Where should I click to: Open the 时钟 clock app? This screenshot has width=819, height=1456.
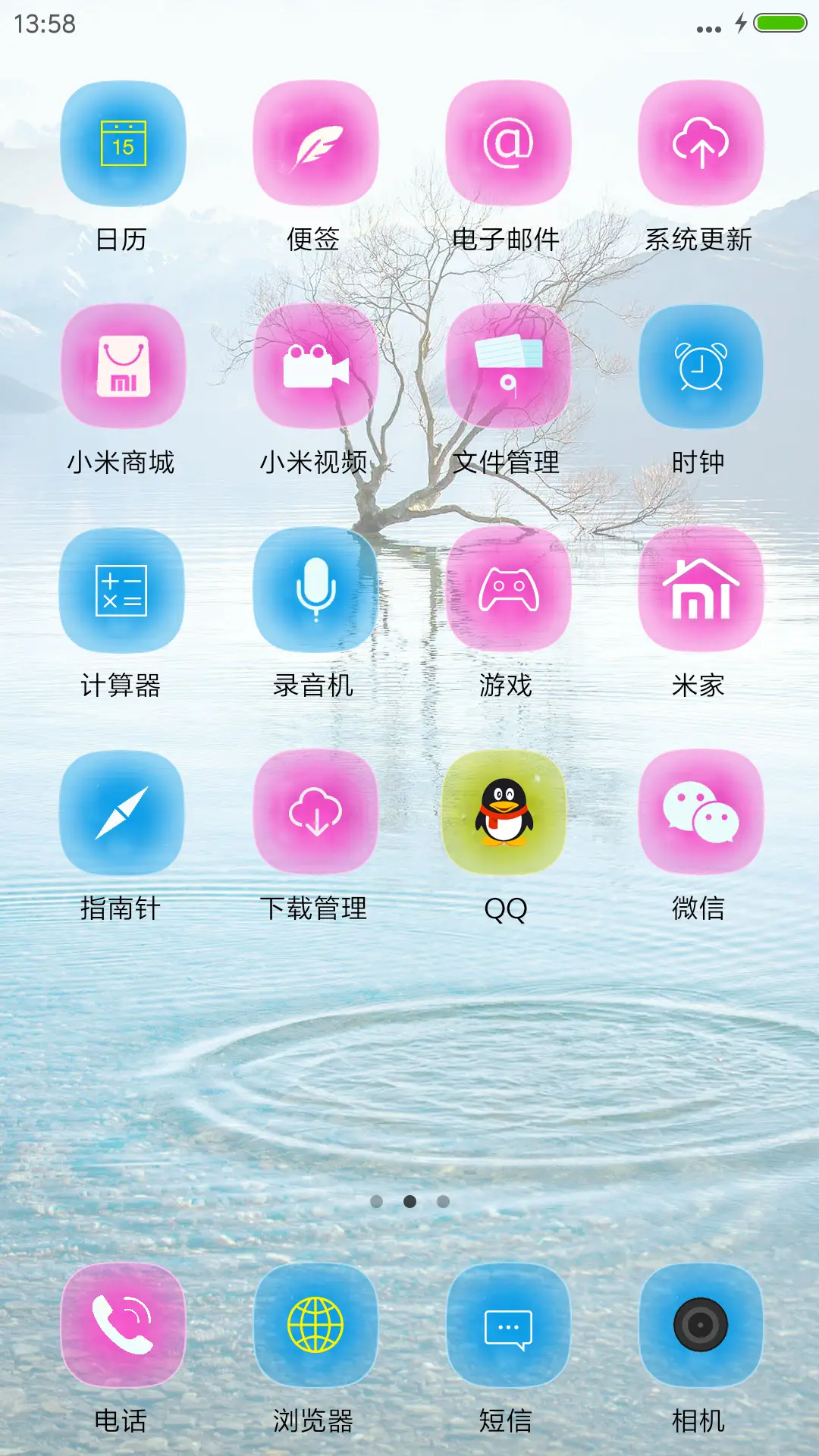[700, 366]
